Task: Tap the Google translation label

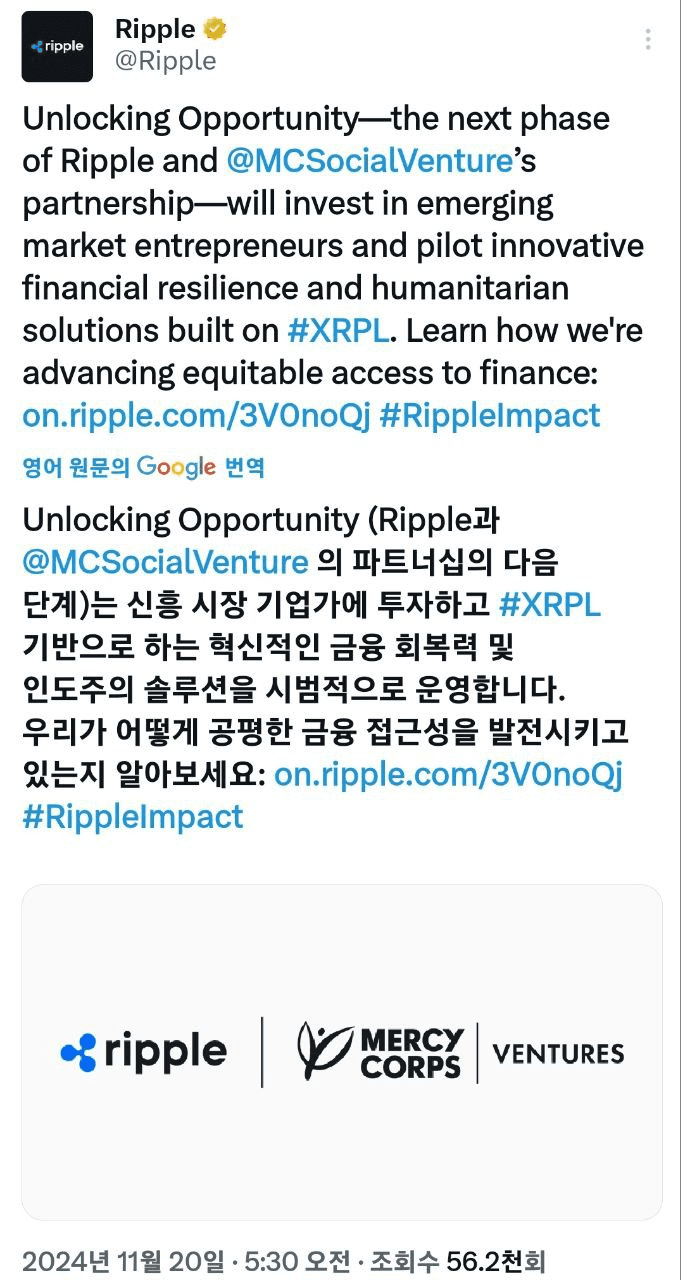Action: pos(143,467)
